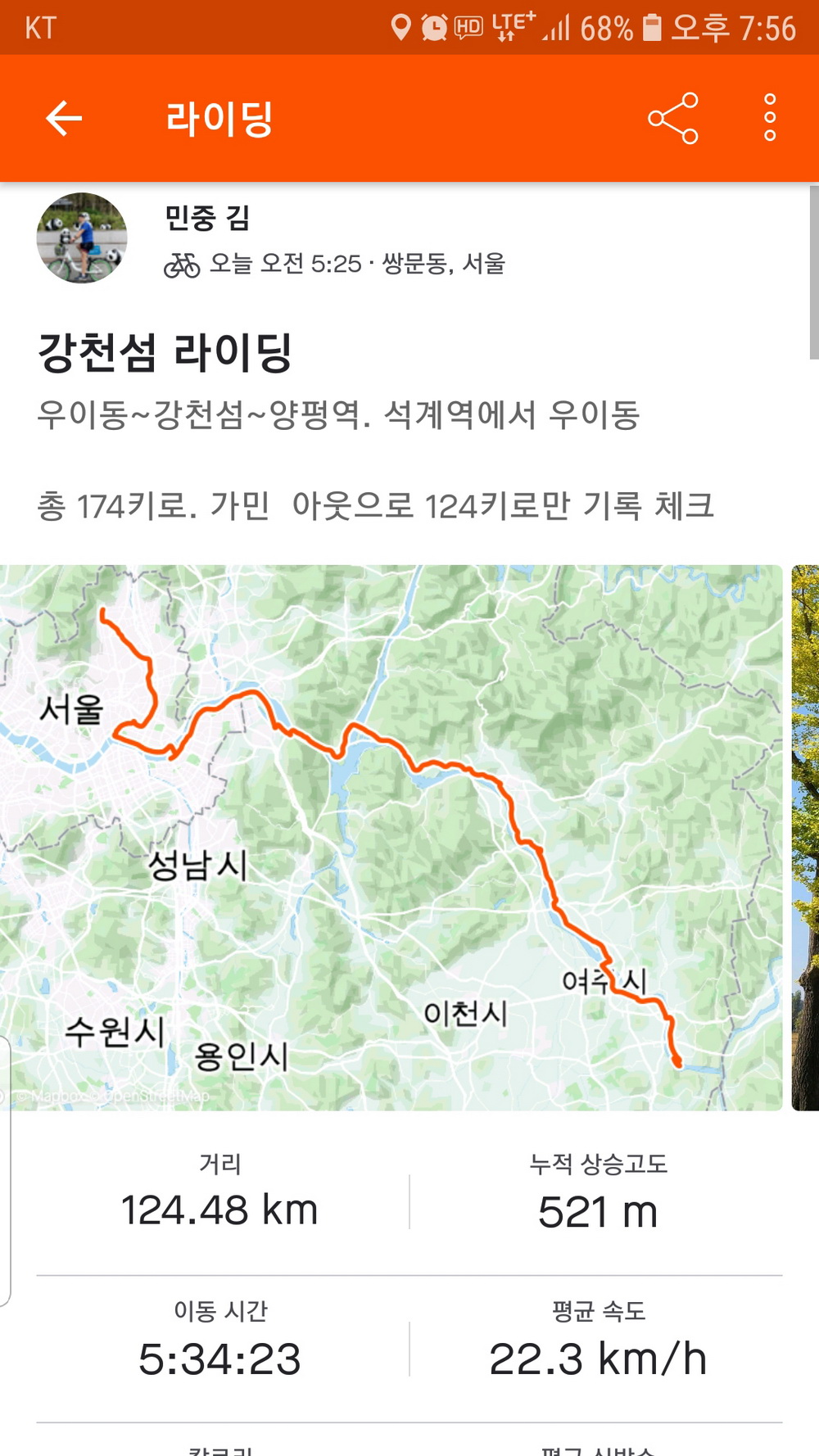The image size is (819, 1456).
Task: View the activity photo beside the map
Action: (806, 837)
